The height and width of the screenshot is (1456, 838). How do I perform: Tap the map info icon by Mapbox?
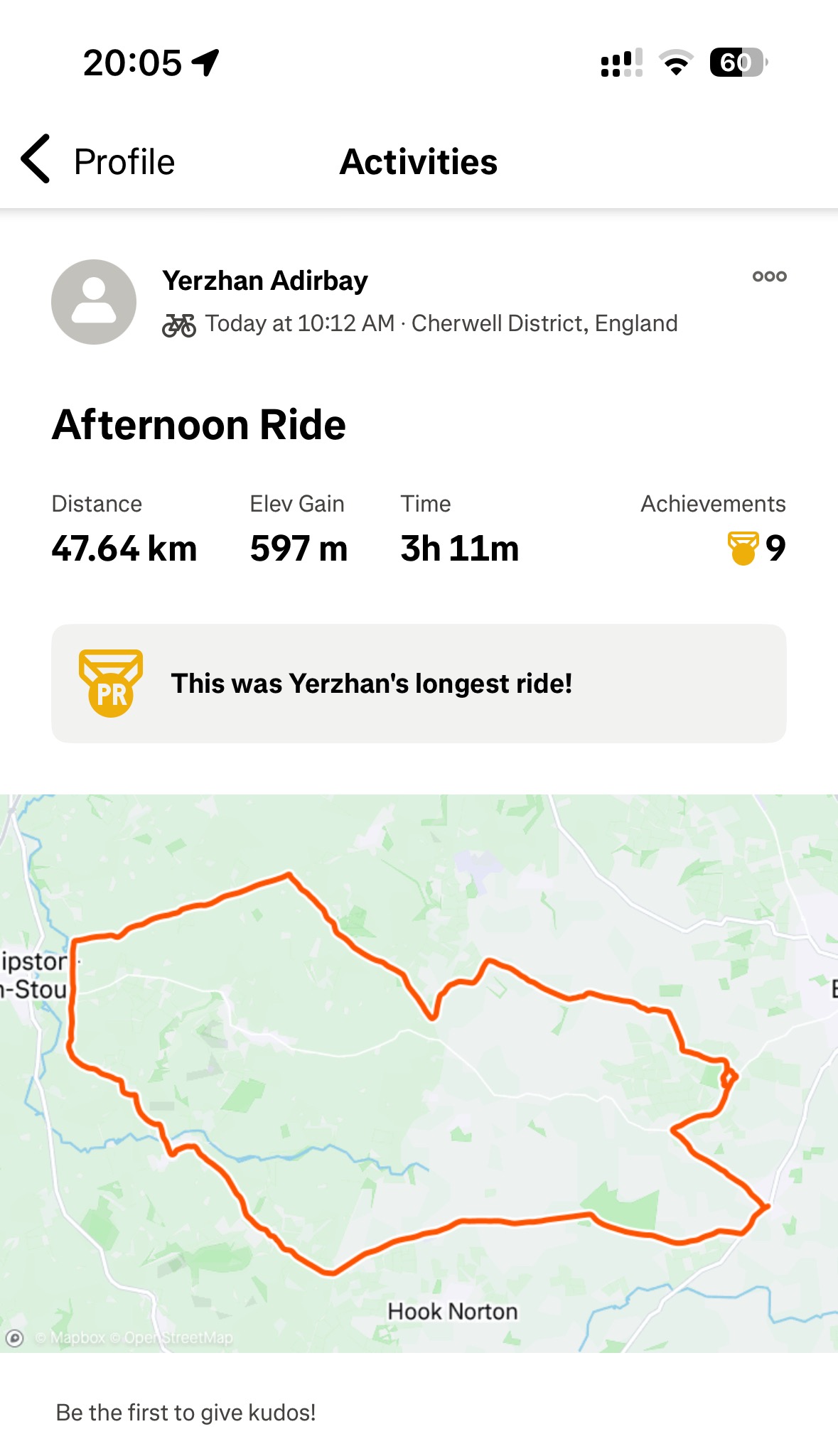click(x=15, y=1338)
